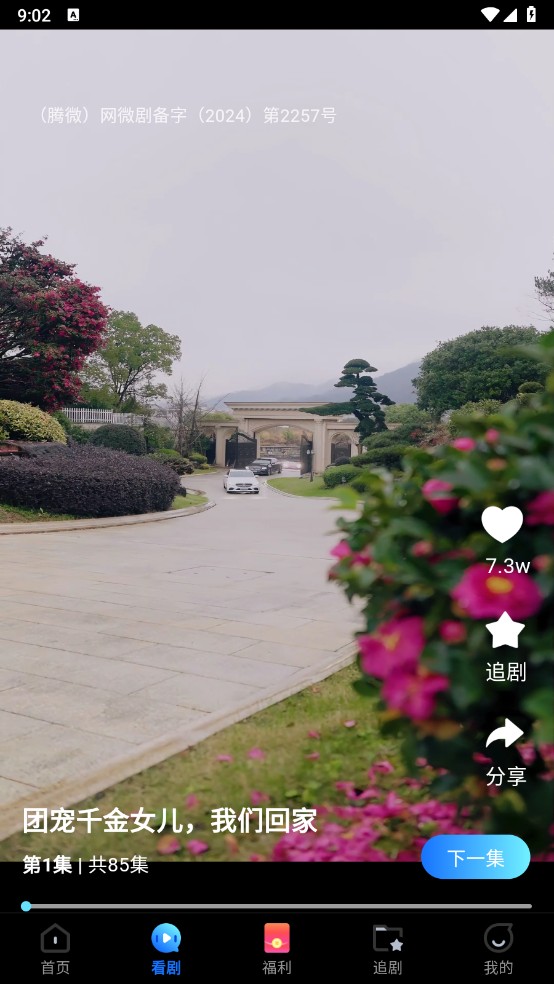Open the 我的 profile tab
This screenshot has height=984, width=554.
tap(498, 949)
